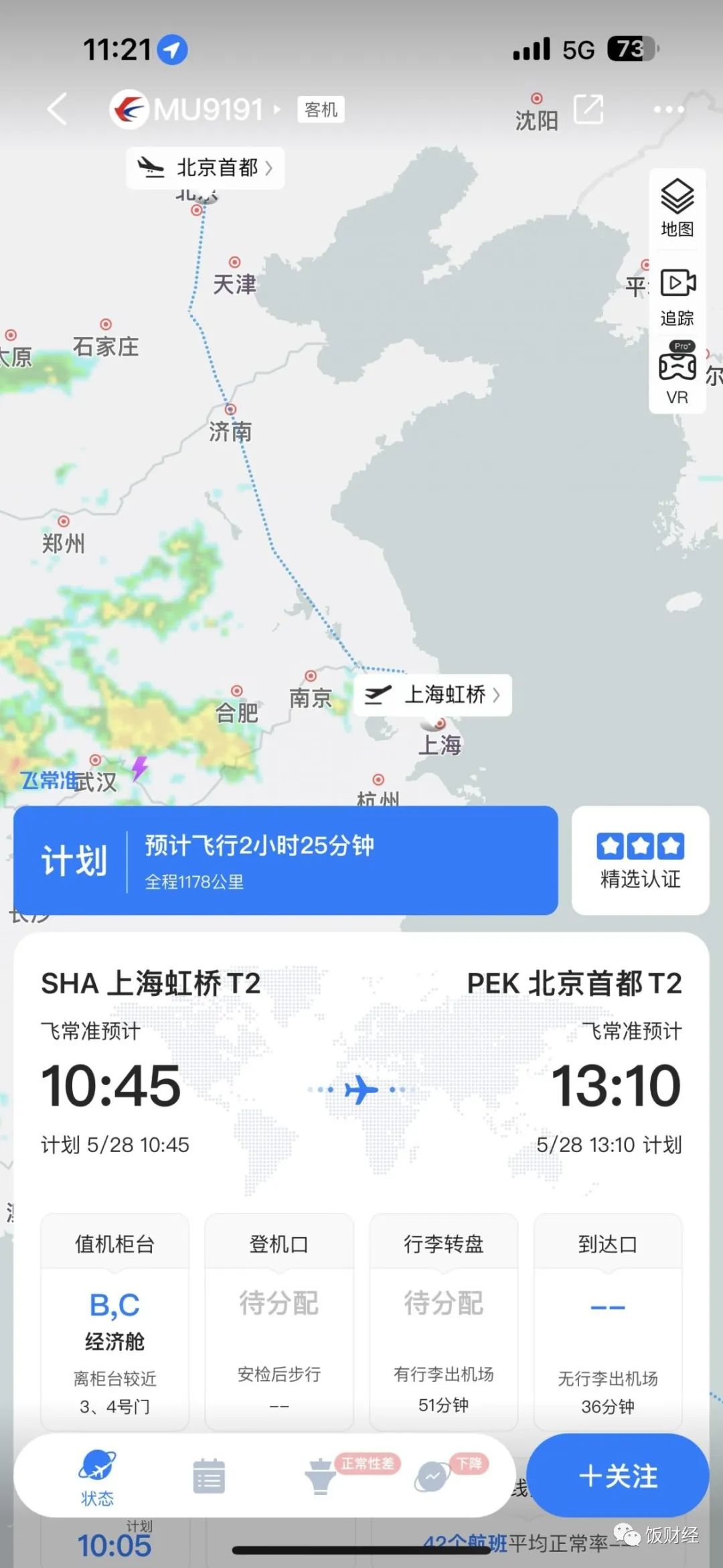Open the more options (…) menu
This screenshot has height=1568, width=723.
669,109
